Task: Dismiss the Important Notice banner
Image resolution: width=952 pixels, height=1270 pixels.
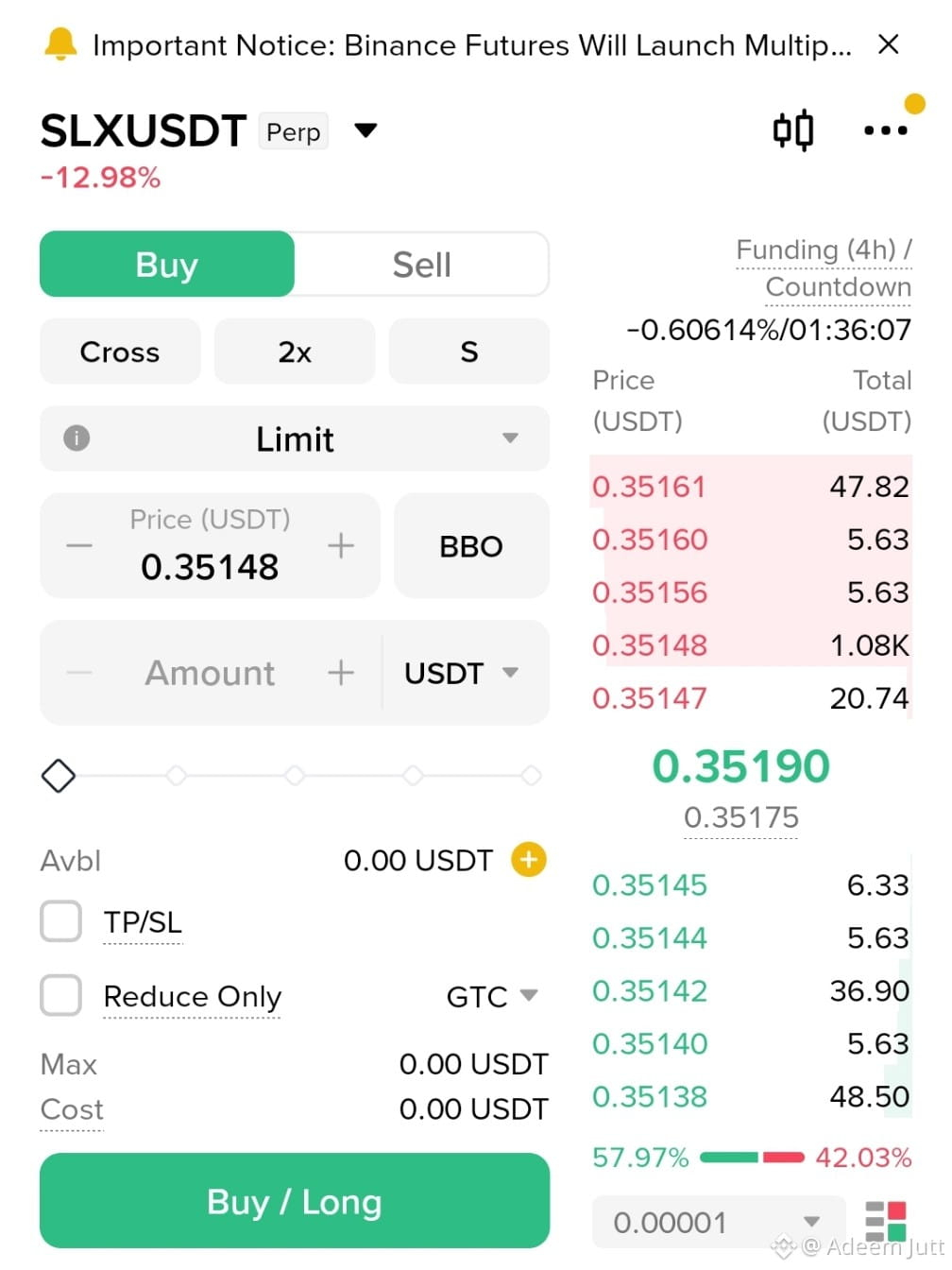Action: [888, 44]
